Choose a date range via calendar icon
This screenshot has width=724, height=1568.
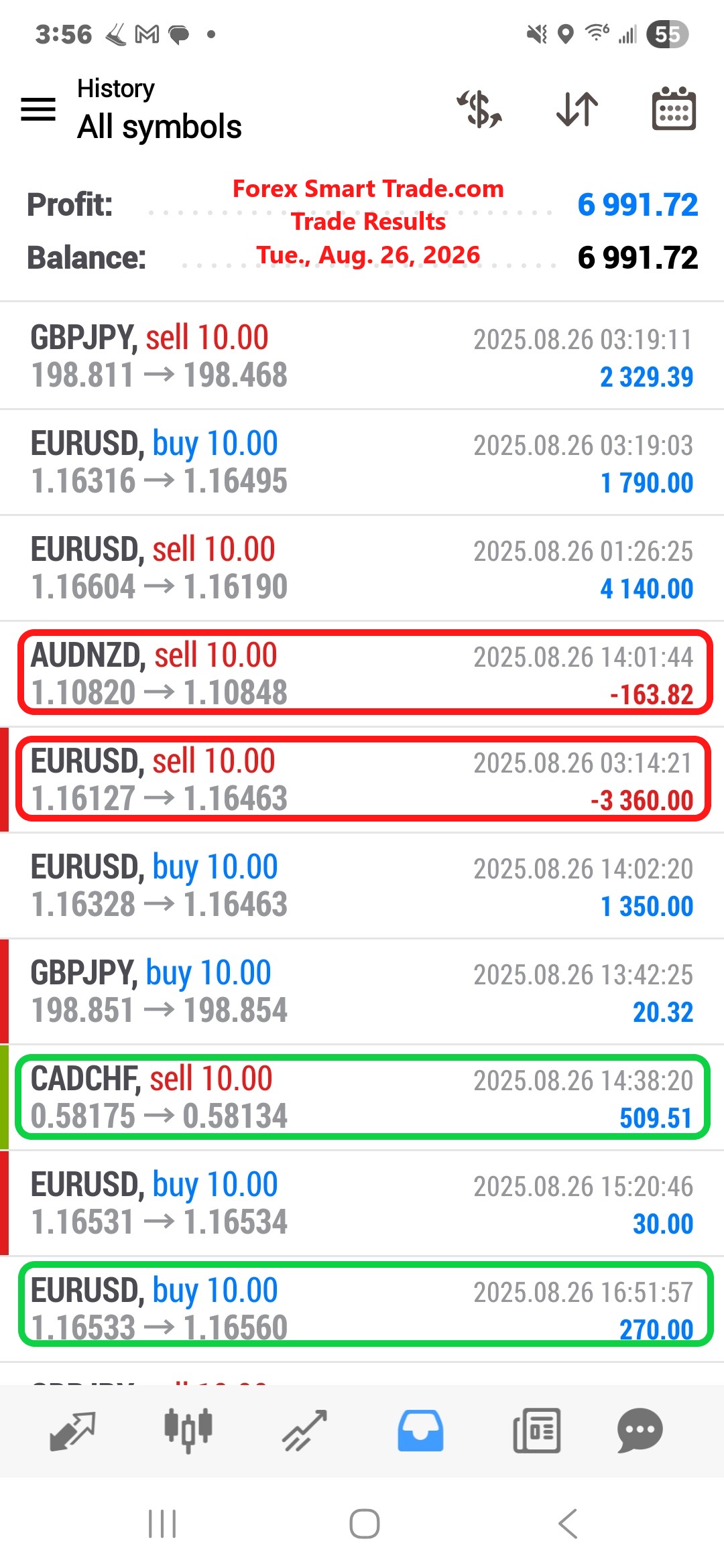coord(674,109)
